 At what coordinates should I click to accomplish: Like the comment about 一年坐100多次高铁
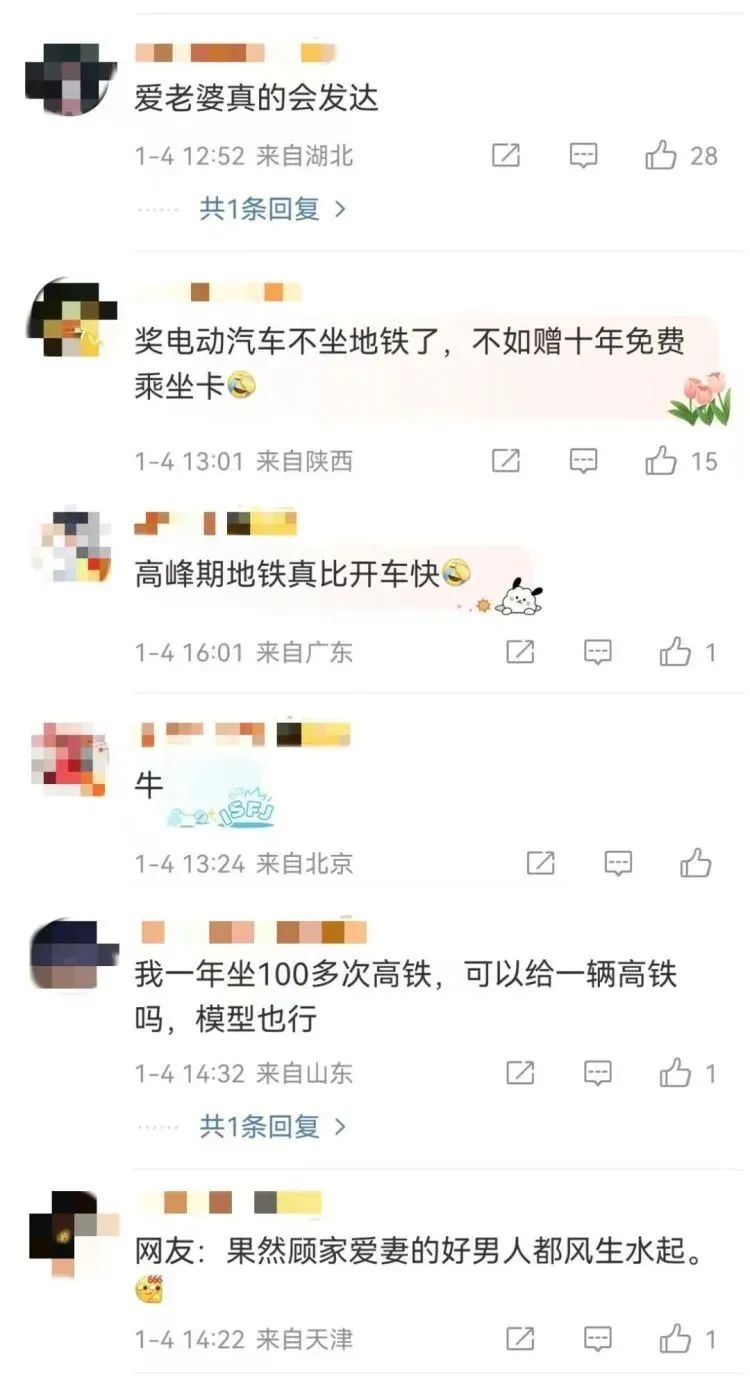675,1073
